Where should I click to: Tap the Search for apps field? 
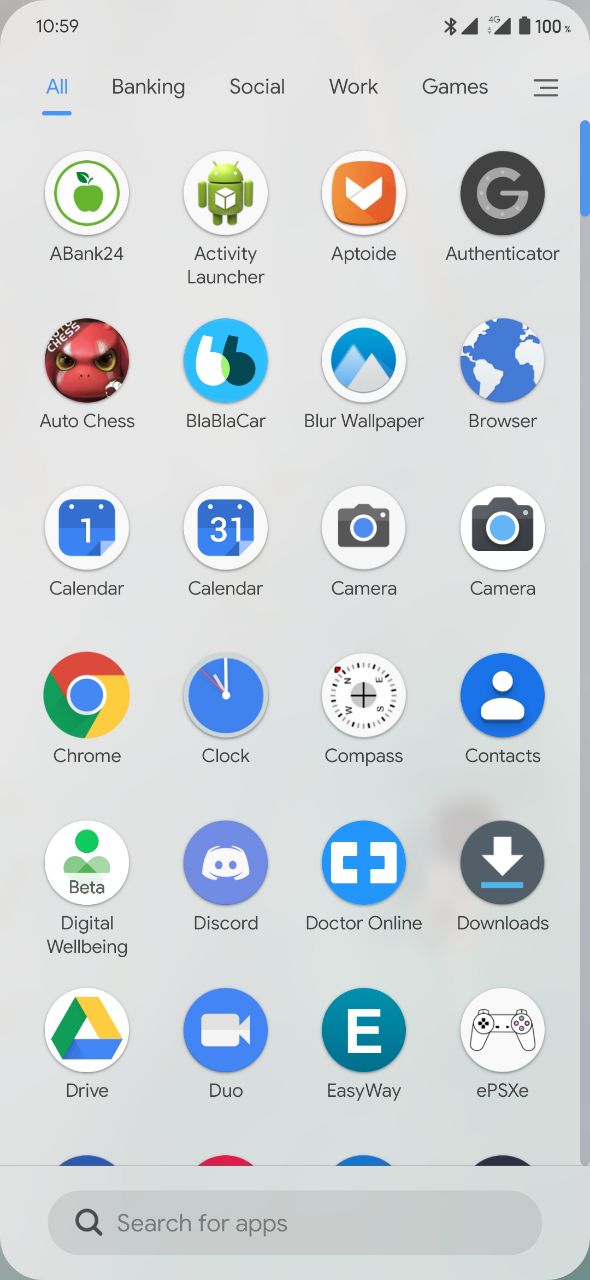(295, 1222)
